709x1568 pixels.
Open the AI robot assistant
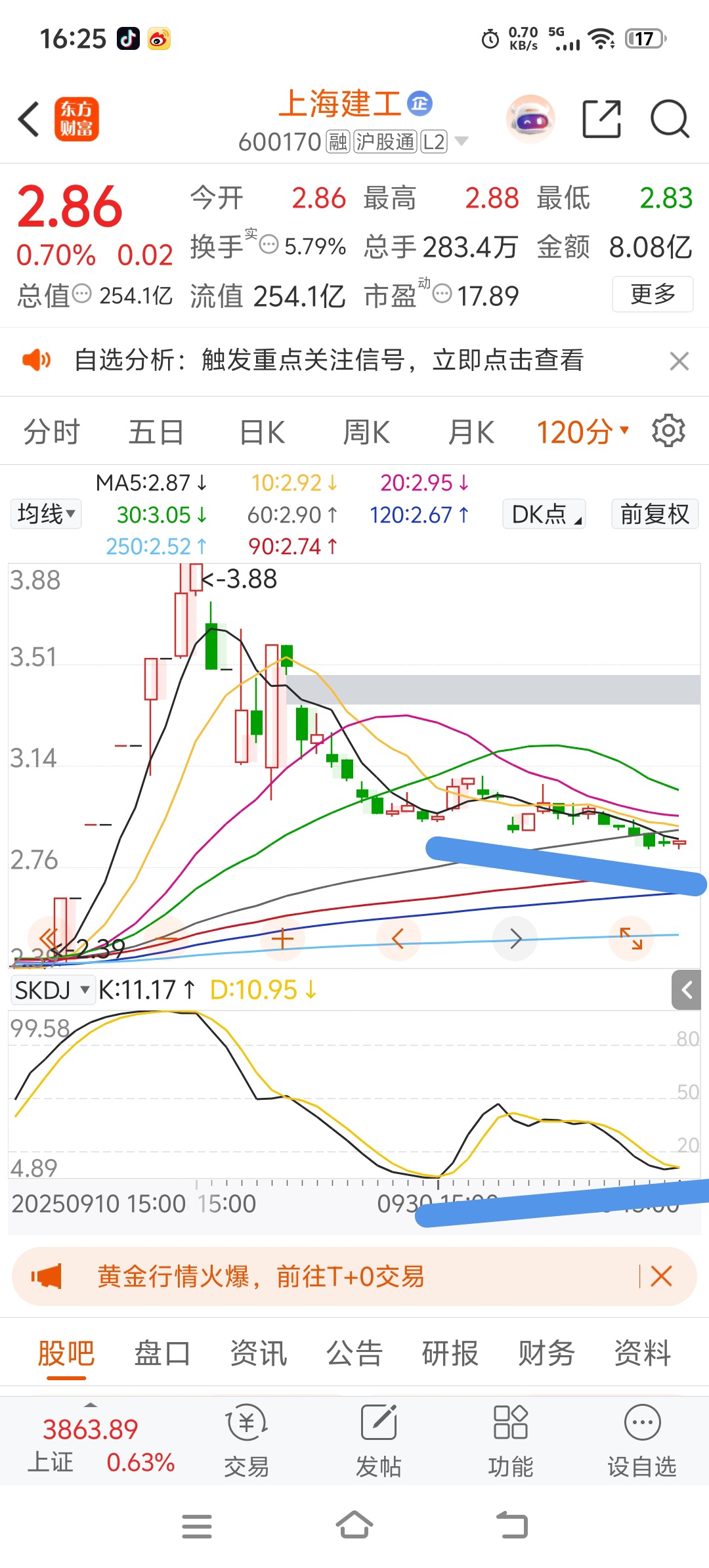click(x=530, y=120)
